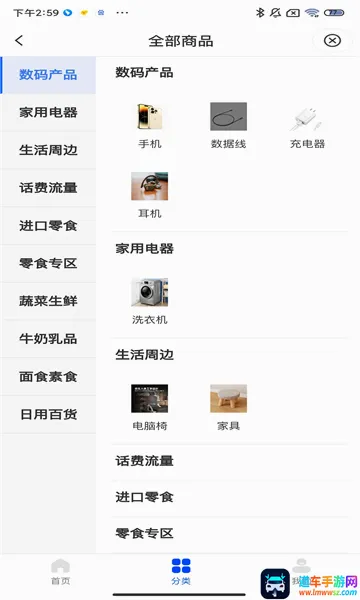360x600 pixels.
Task: Choose 蔬菜生鲜 category in sidebar
Action: click(x=48, y=301)
